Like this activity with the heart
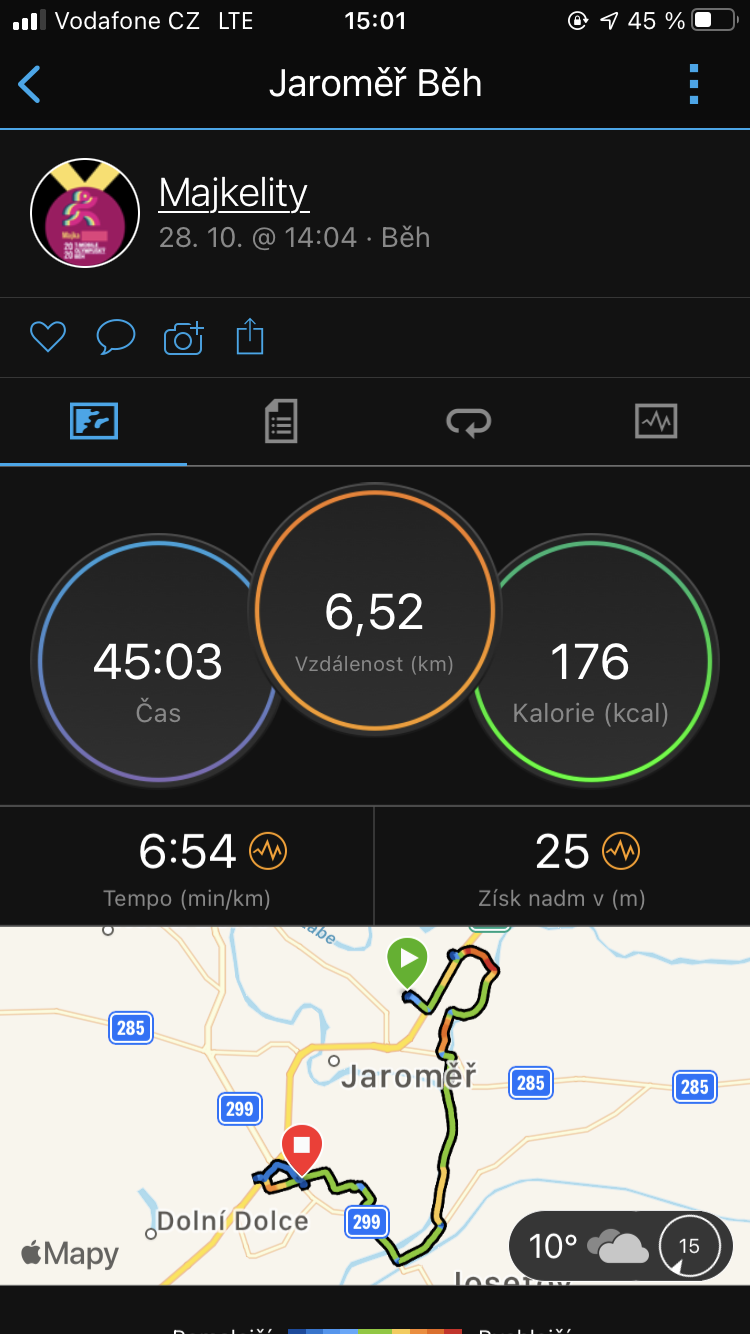This screenshot has width=750, height=1334. tap(48, 338)
